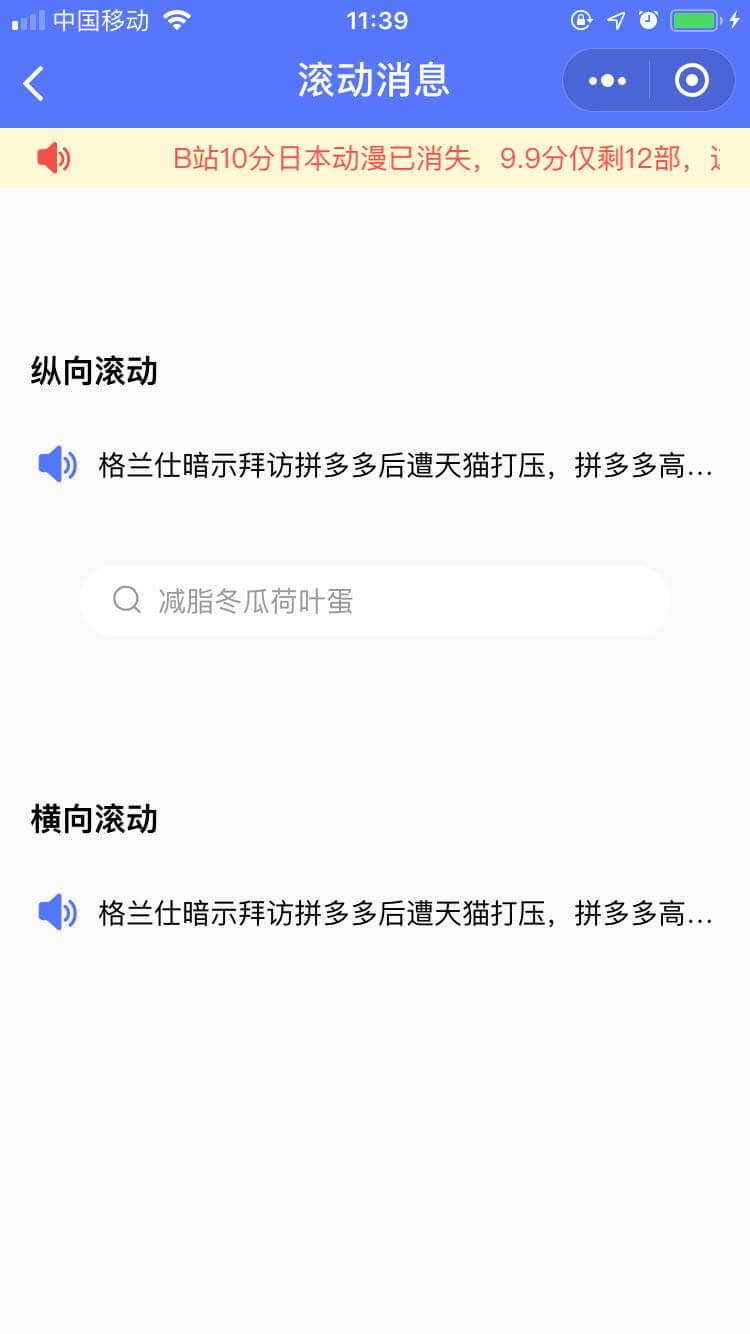Go back using the header arrow
750x1334 pixels.
(34, 82)
